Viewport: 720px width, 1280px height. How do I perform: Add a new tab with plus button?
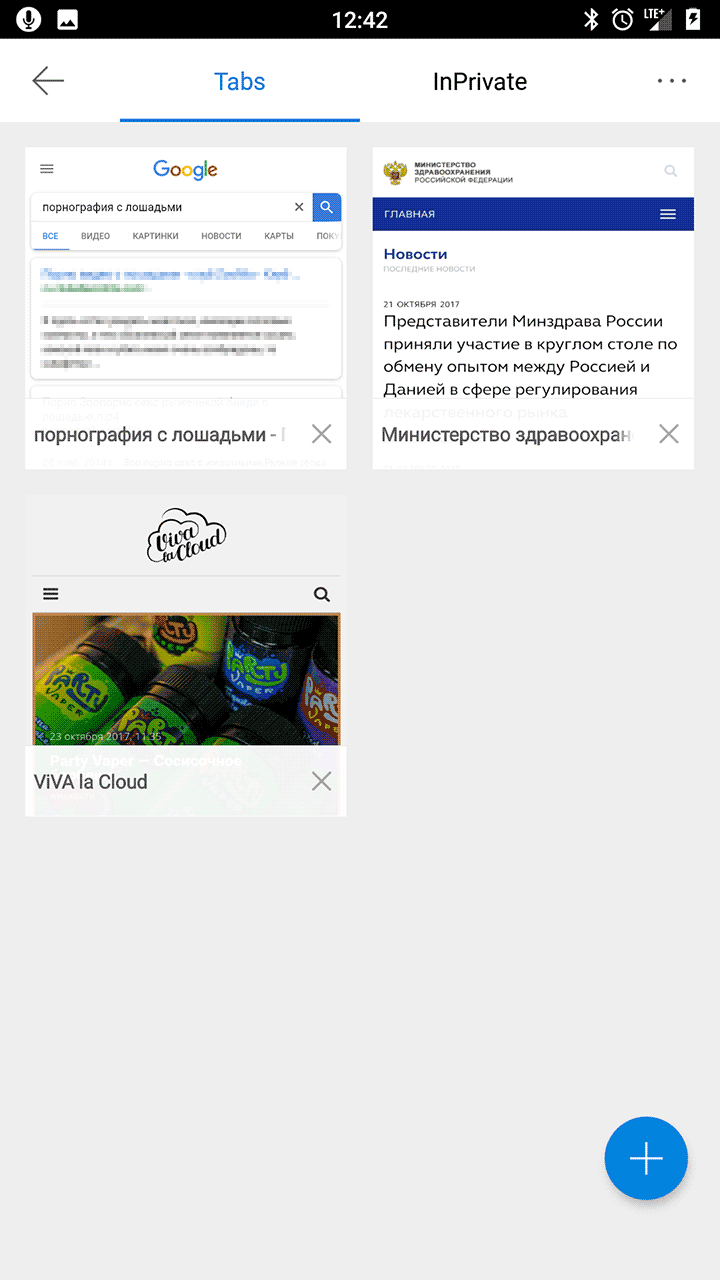[x=646, y=1158]
